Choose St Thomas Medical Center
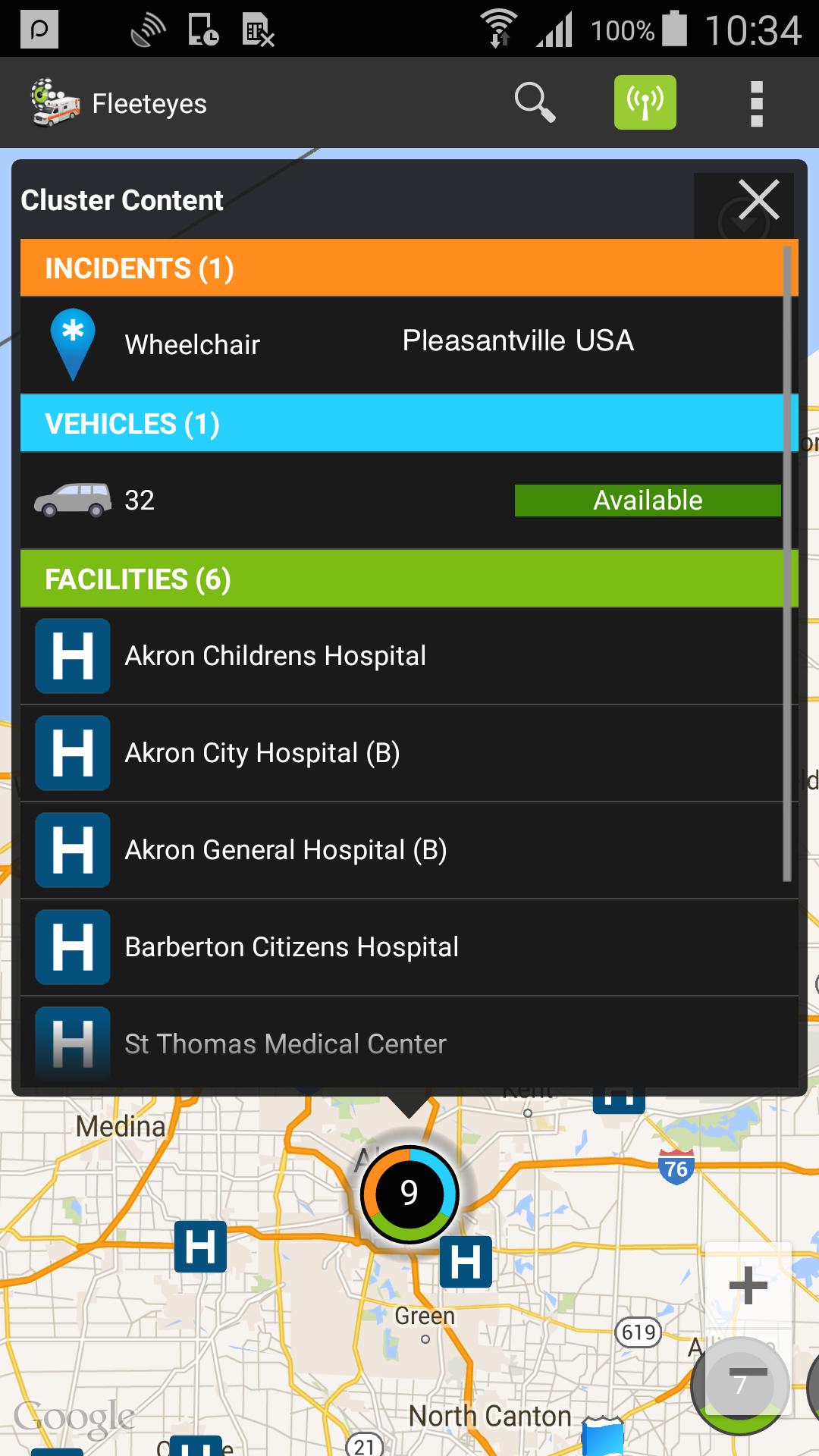This screenshot has width=819, height=1456. click(402, 1043)
